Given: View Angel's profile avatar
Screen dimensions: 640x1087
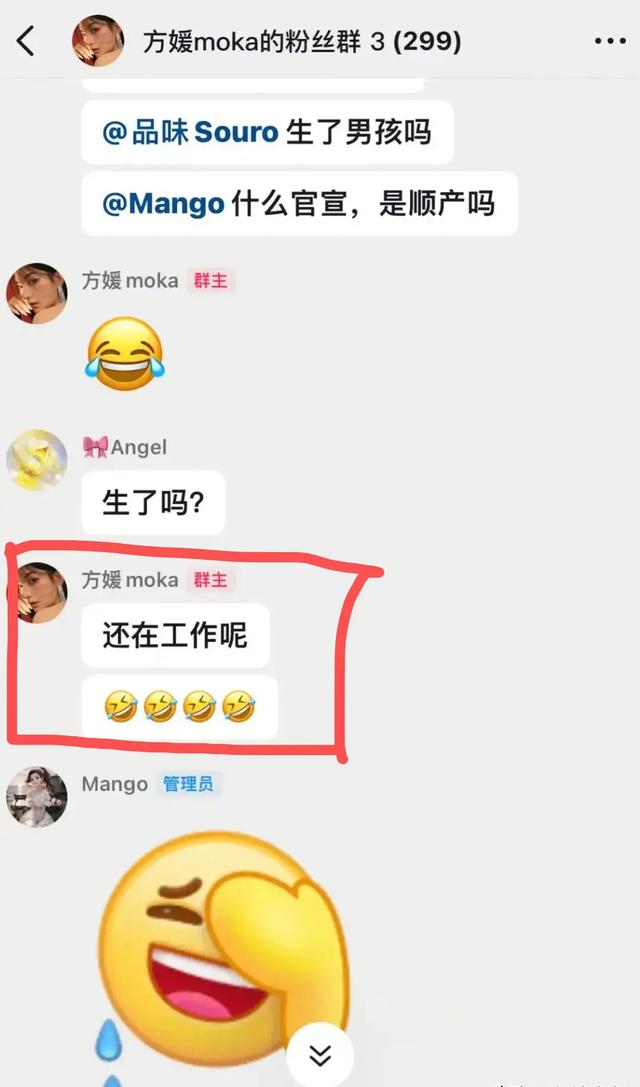Looking at the screenshot, I should (37, 460).
